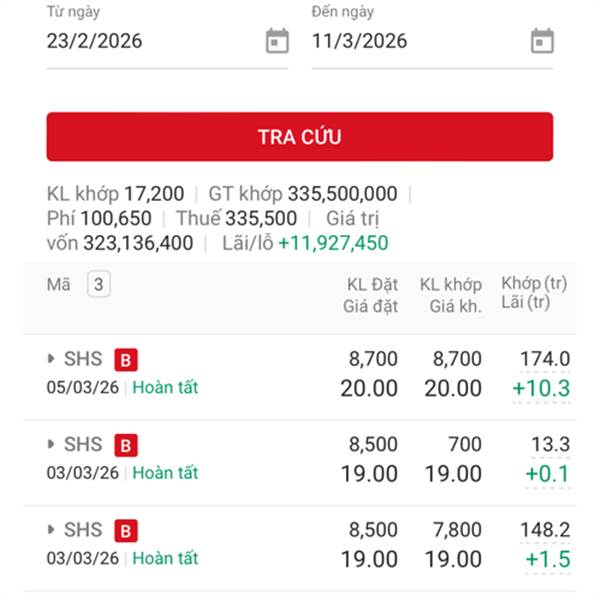Open the Mã filter box showing 3

99,284
